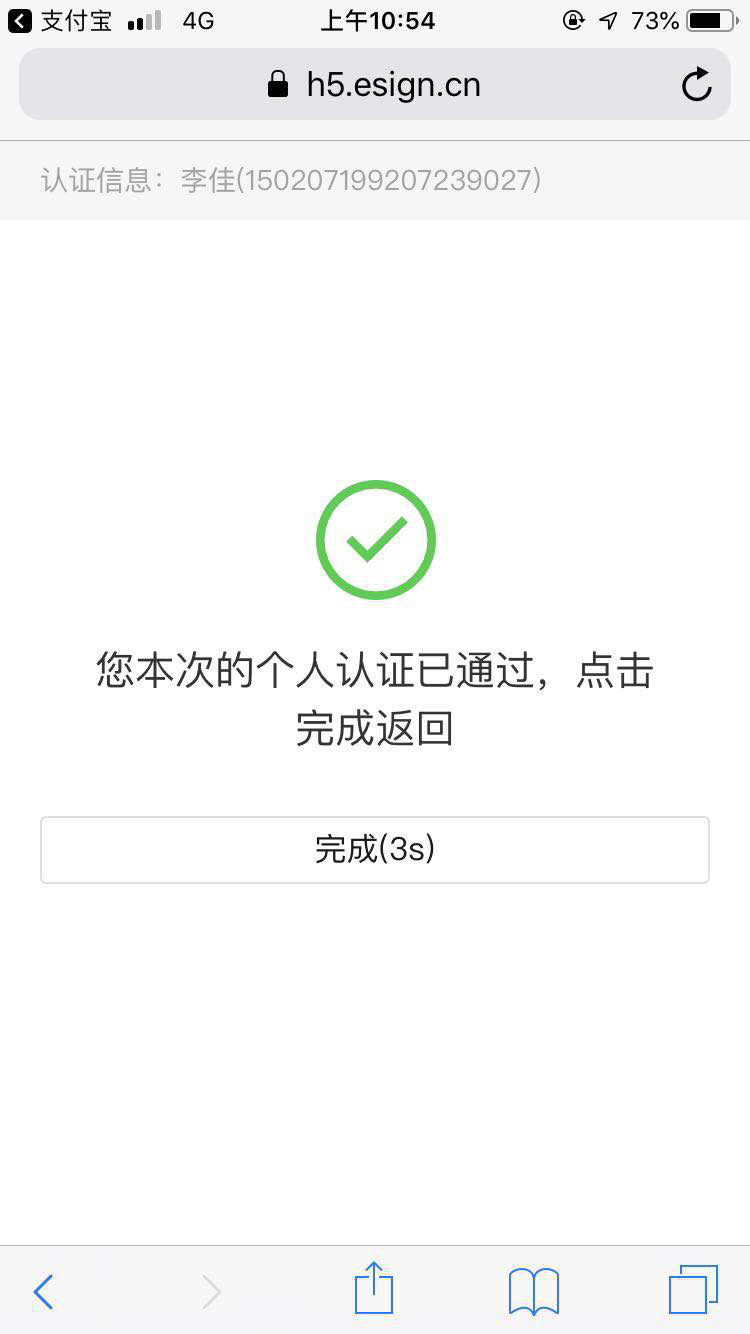Return to the 支付宝 app
The height and width of the screenshot is (1334, 750).
(x=60, y=20)
